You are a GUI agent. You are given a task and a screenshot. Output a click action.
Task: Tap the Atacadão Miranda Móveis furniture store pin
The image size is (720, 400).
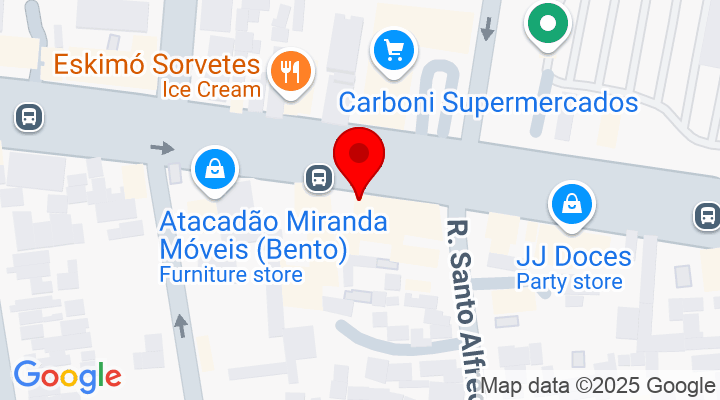215,169
